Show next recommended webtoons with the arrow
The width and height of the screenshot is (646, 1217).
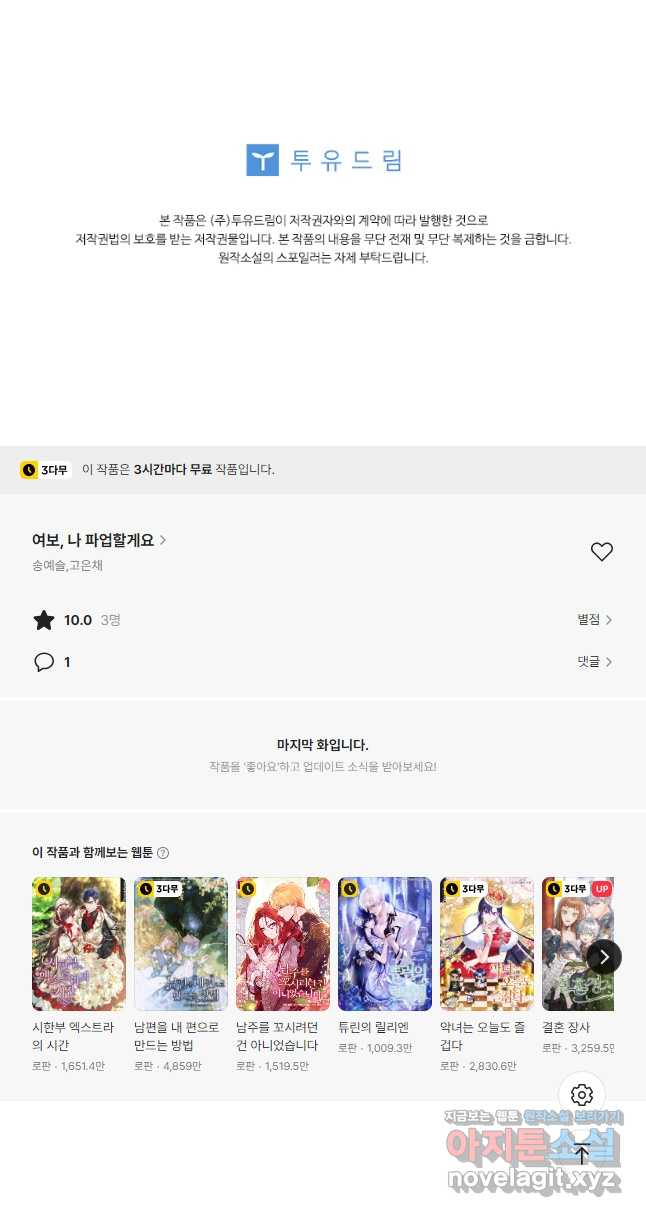604,957
